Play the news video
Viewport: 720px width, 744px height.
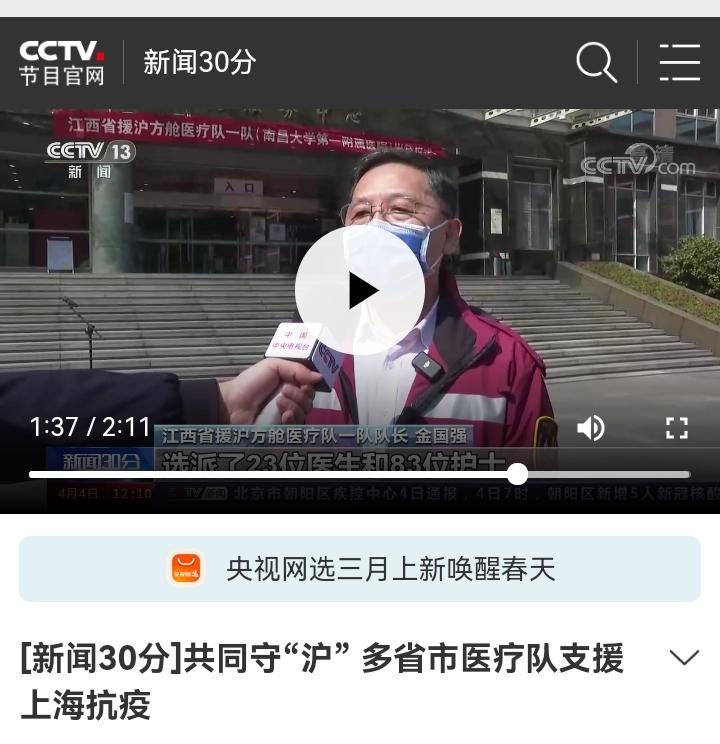pos(360,290)
